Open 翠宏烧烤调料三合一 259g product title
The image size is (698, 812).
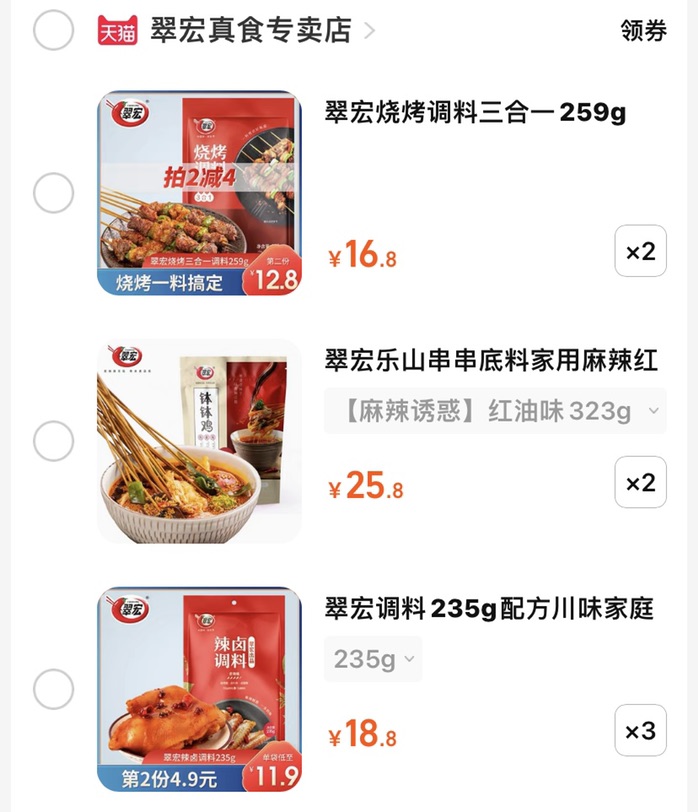pos(476,112)
